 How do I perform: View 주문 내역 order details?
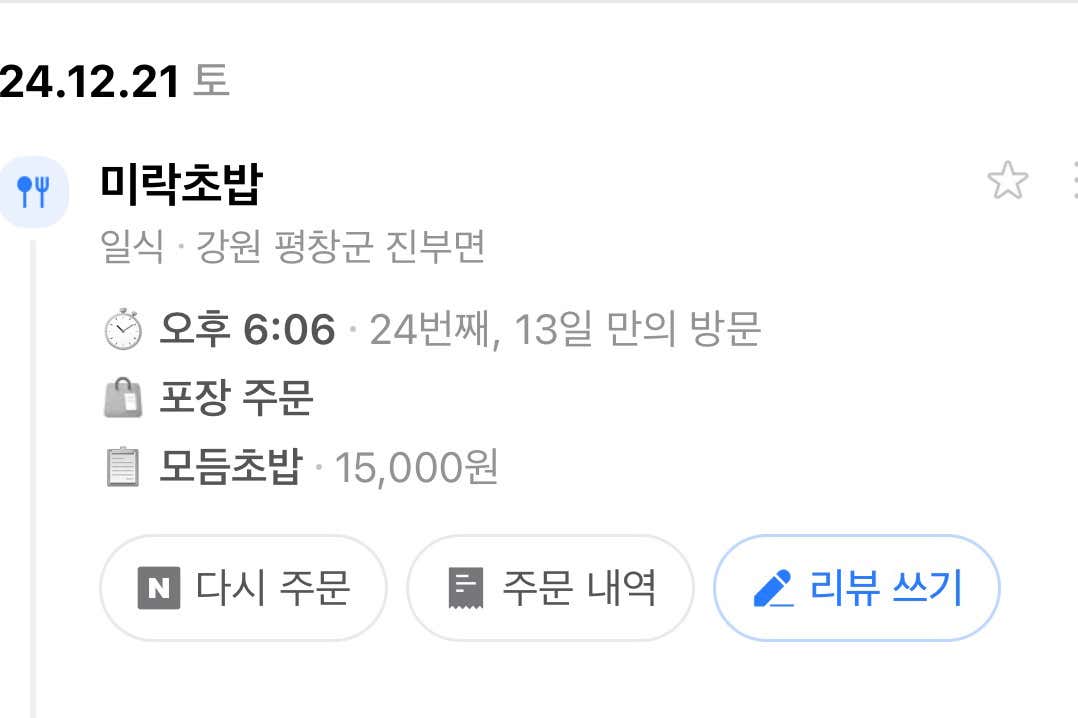click(x=550, y=588)
